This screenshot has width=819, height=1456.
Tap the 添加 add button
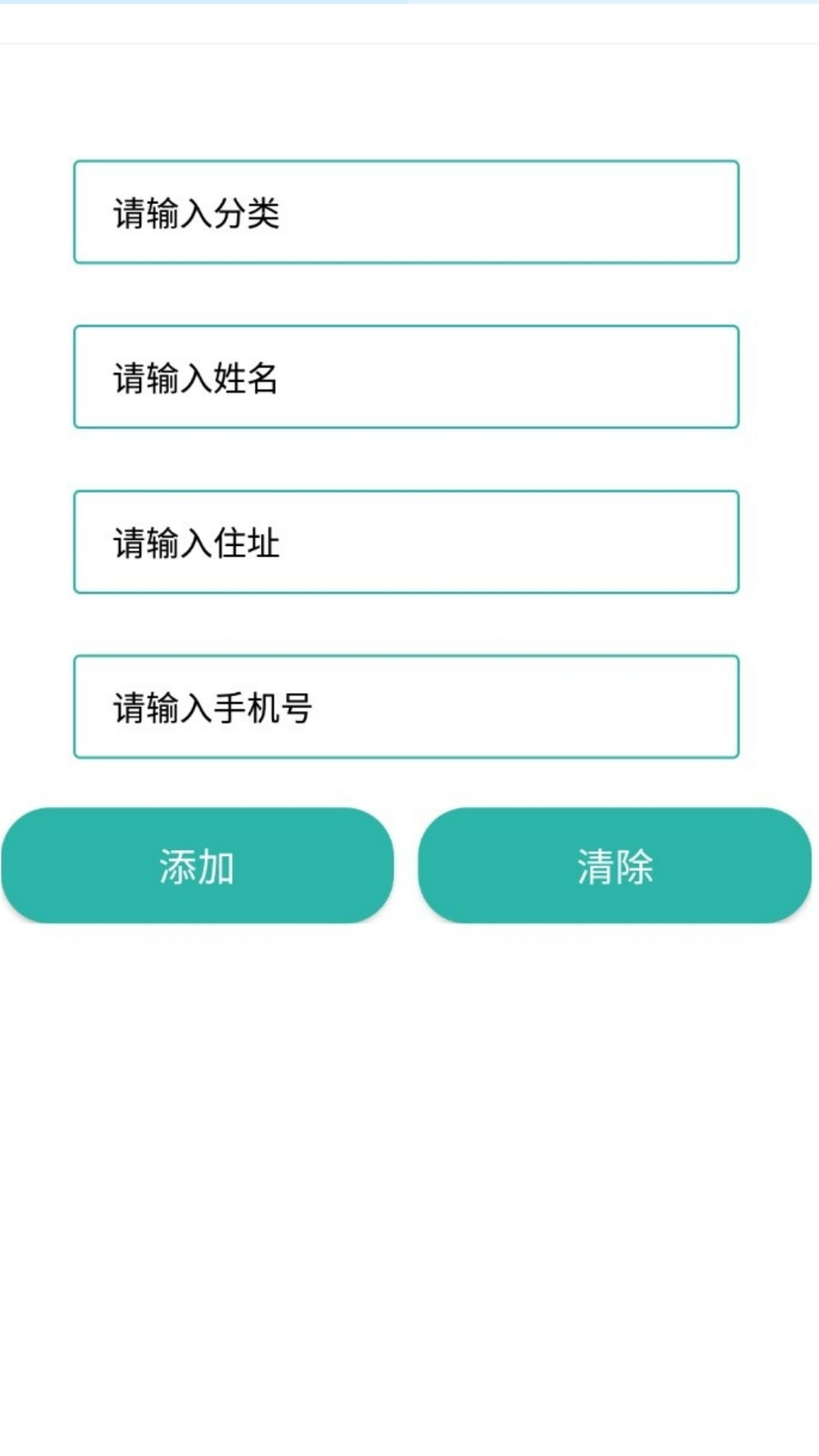coord(197,866)
